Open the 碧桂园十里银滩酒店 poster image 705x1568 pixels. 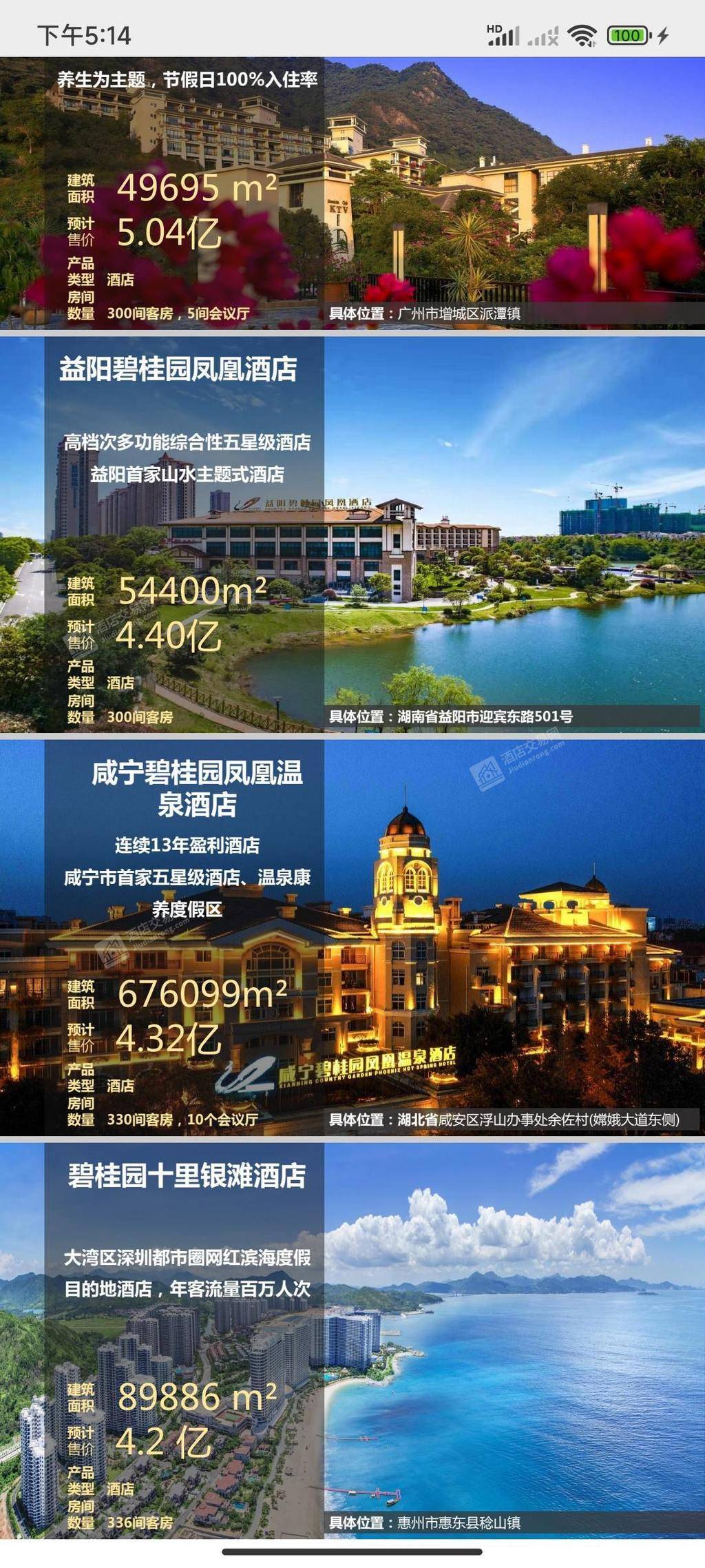[x=352, y=1340]
